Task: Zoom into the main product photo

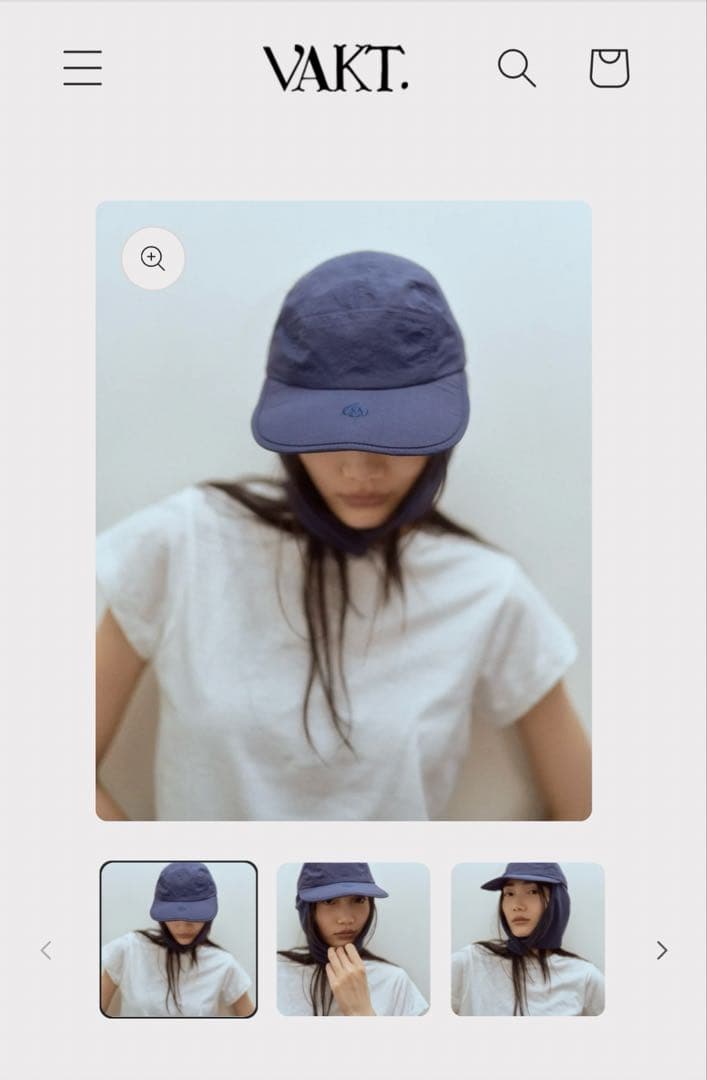Action: [153, 259]
